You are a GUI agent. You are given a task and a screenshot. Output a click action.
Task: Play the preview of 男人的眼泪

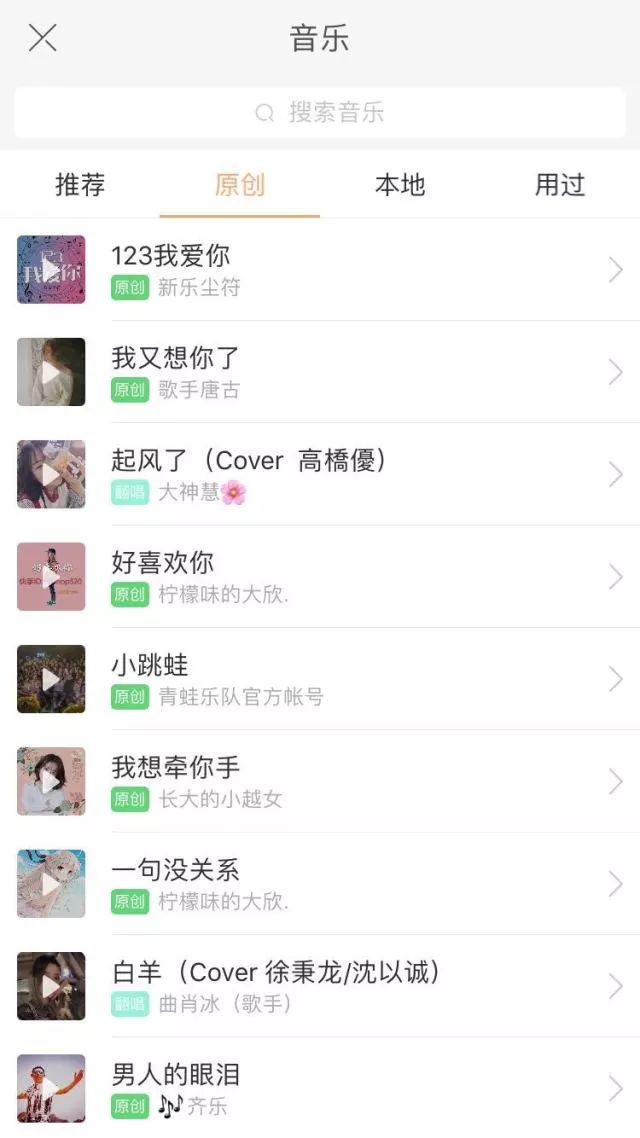(51, 1088)
